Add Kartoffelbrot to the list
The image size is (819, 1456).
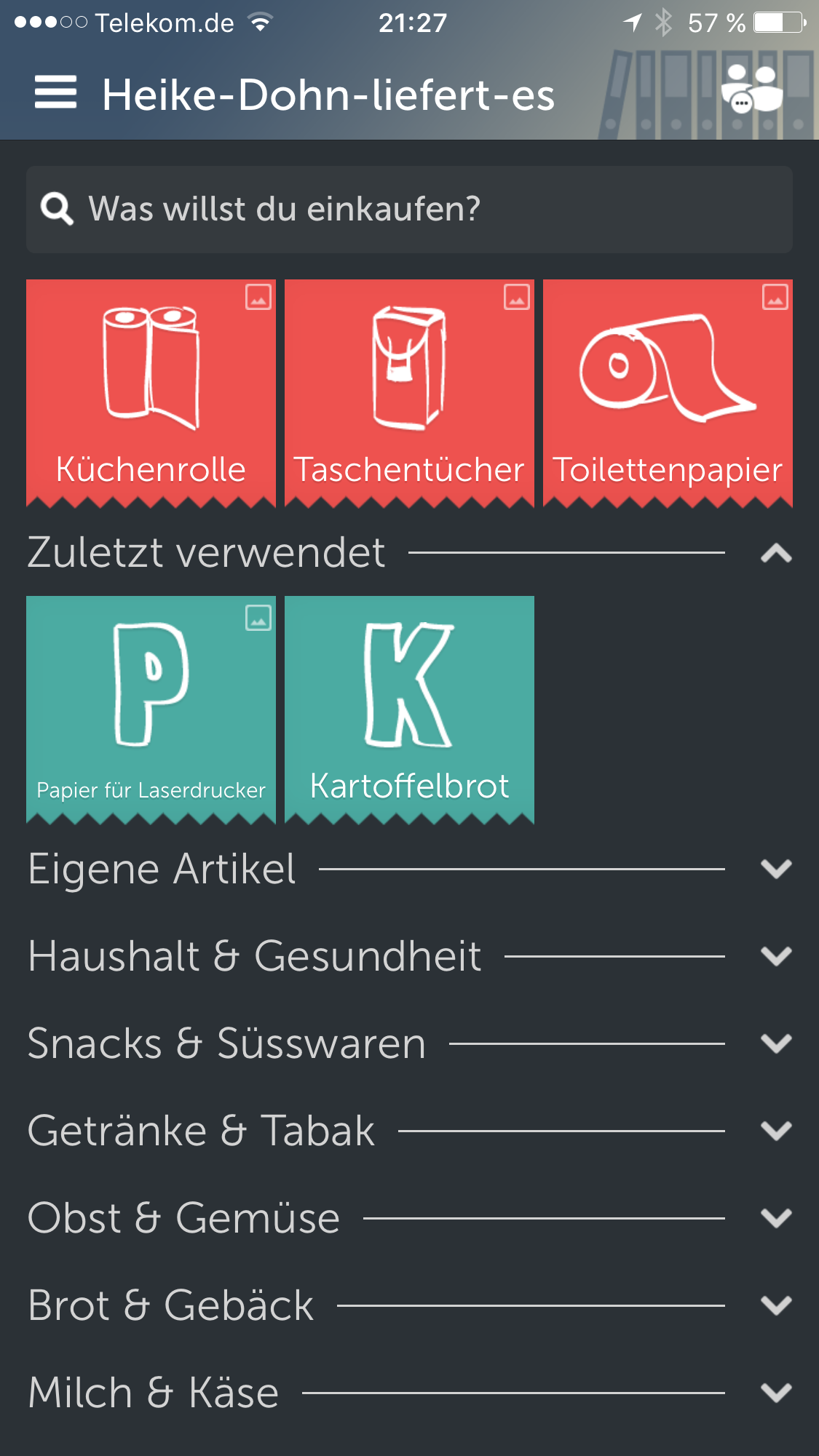pos(409,709)
